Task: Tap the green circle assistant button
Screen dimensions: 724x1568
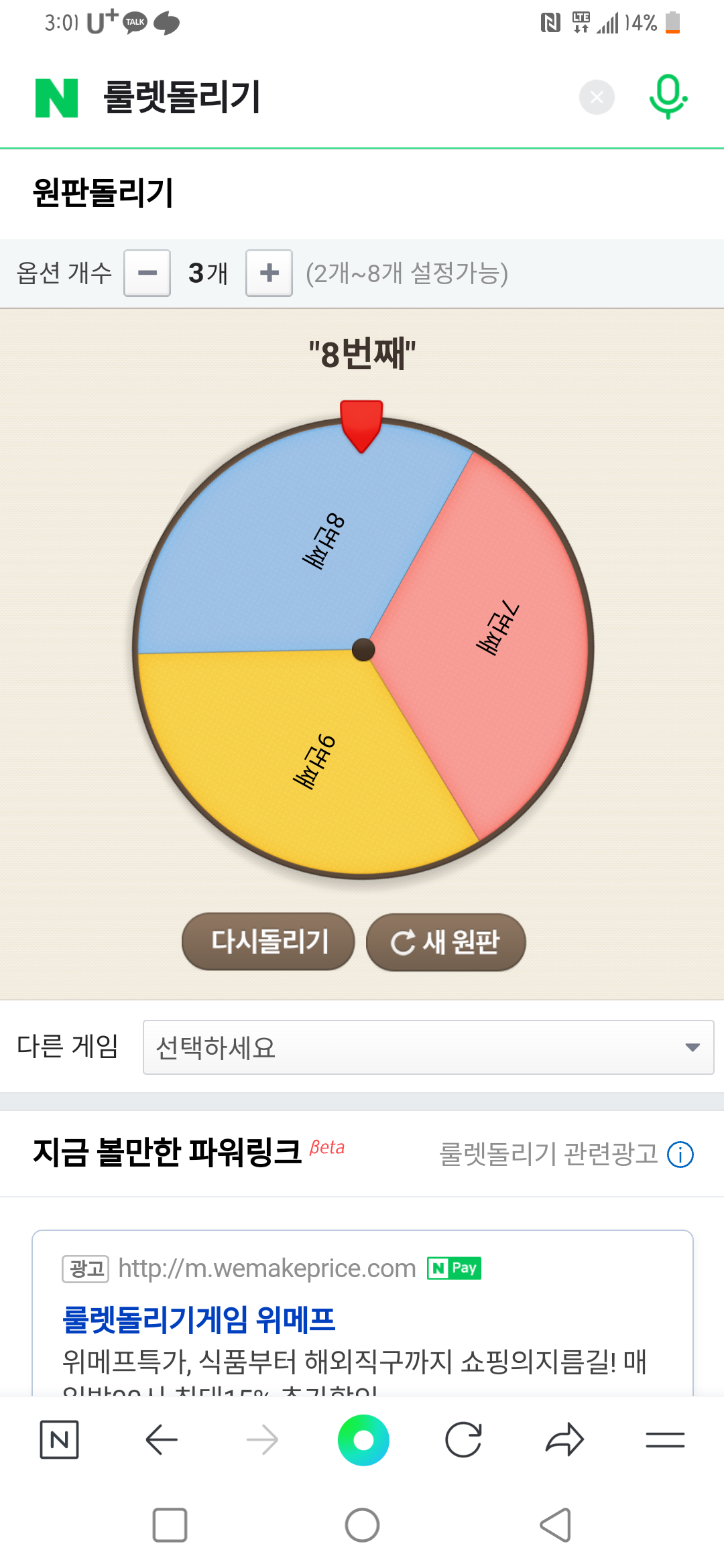Action: (x=363, y=1439)
